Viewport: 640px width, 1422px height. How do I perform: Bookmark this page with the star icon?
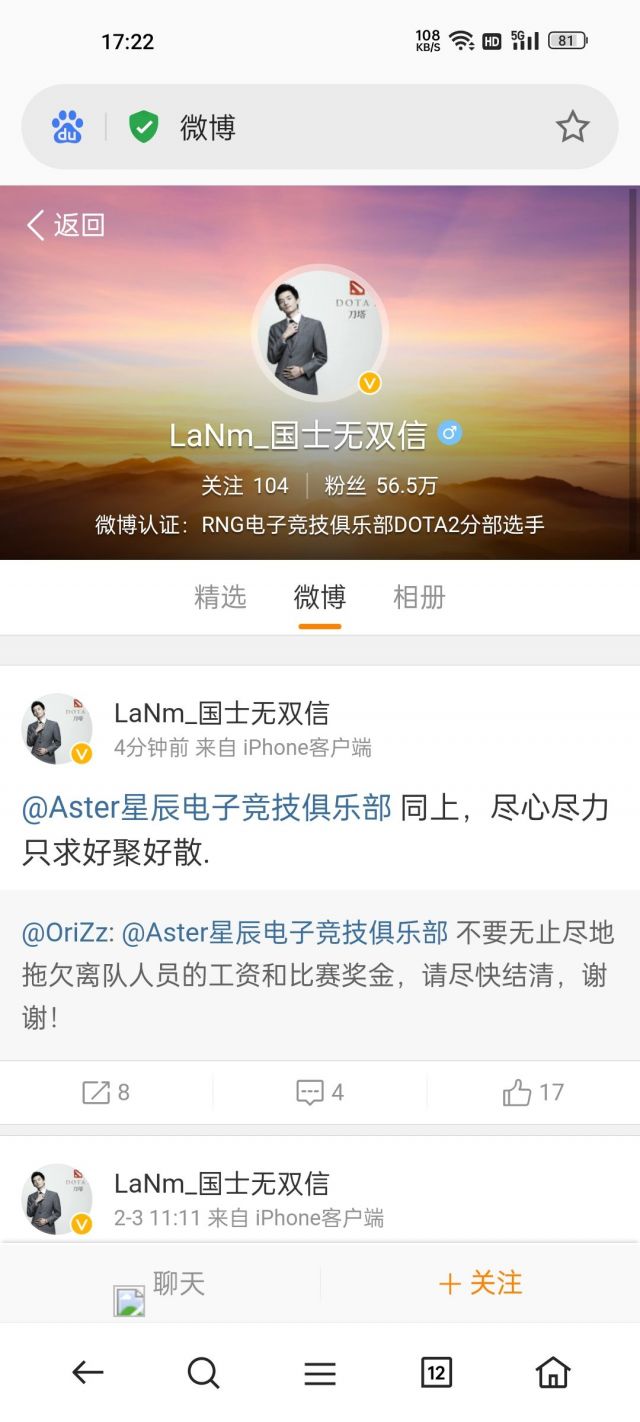click(572, 127)
